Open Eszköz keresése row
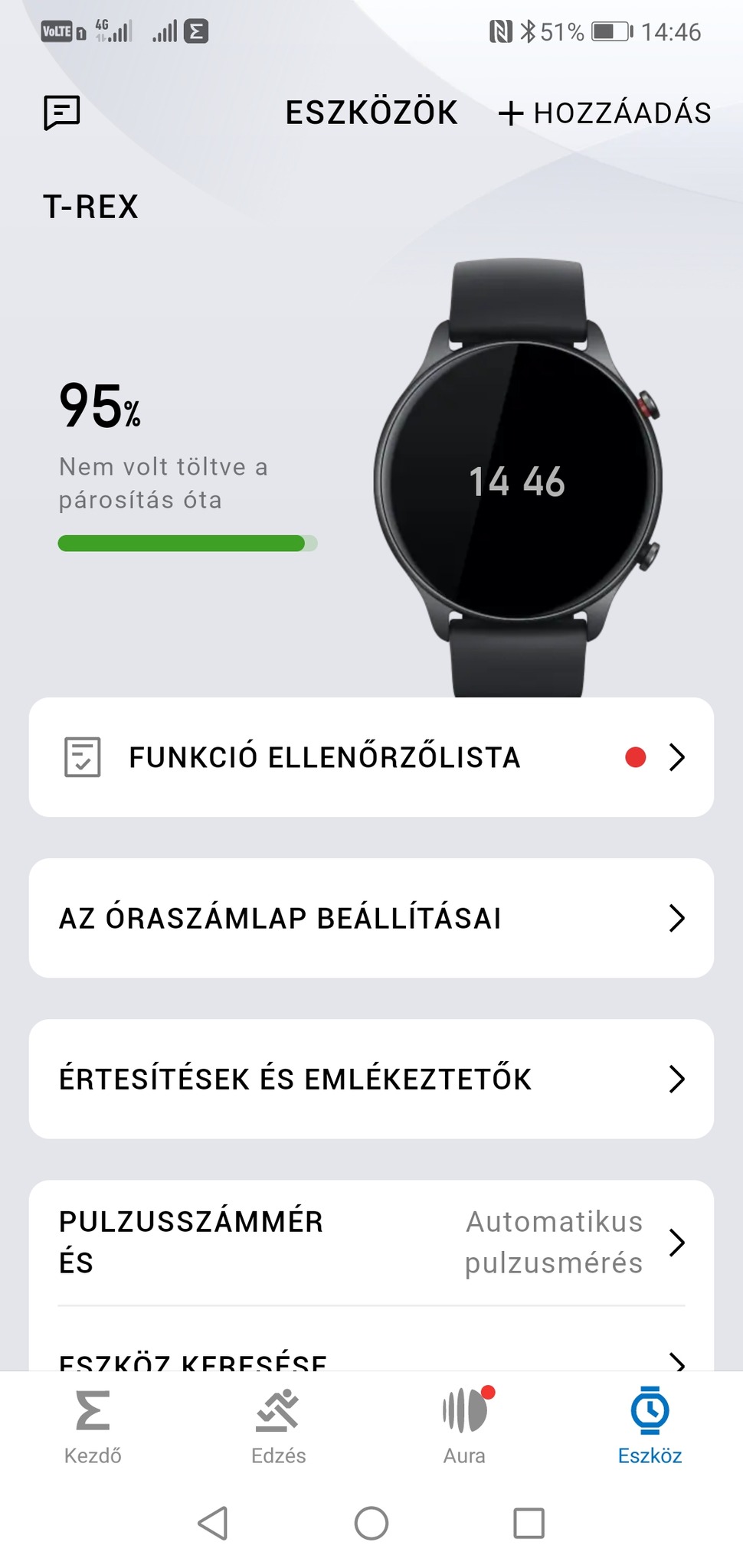 (x=371, y=1359)
